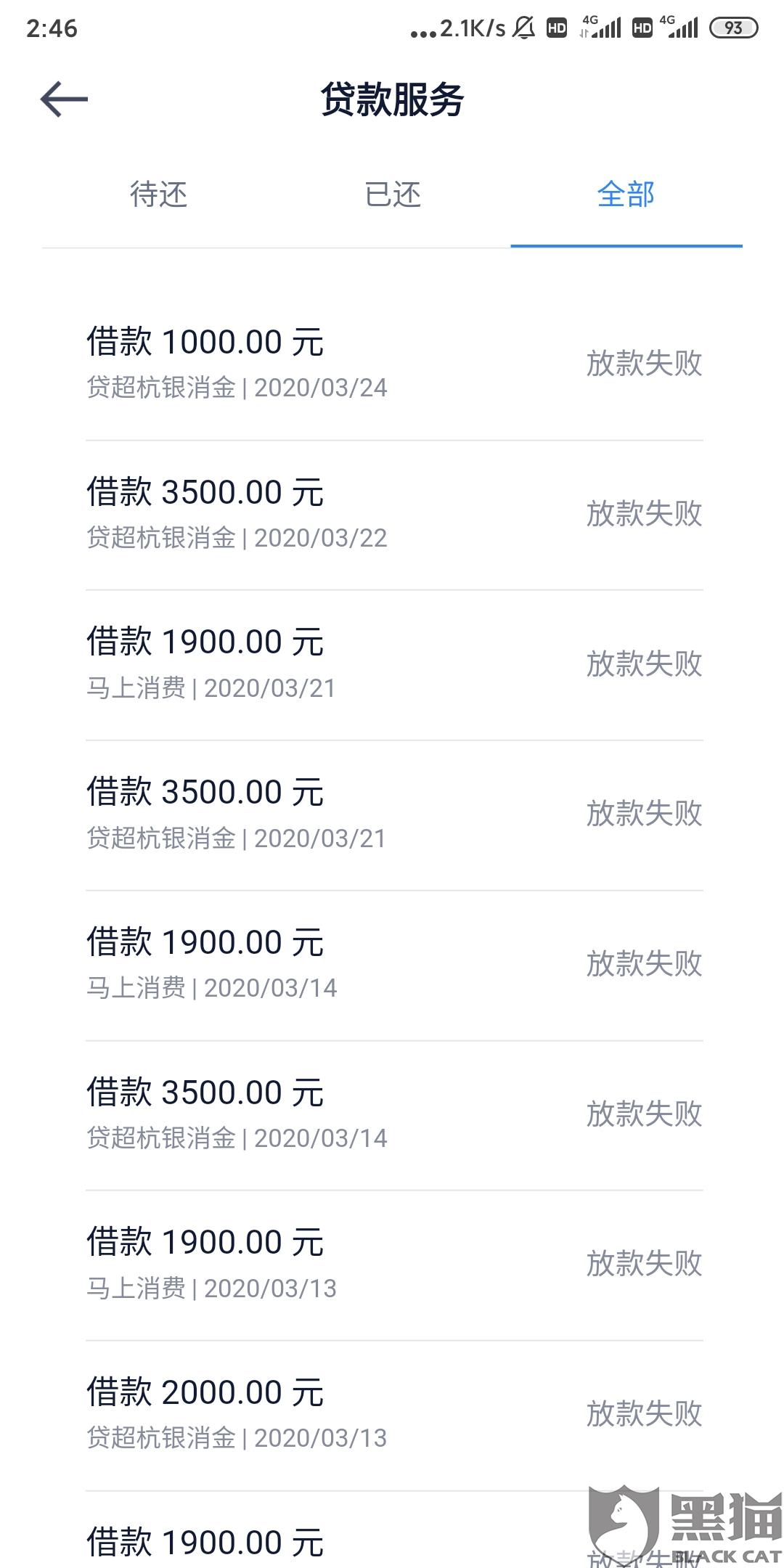View the 贷超杭银消金 3500.00 元 loan from 2020/03/14

(392, 1114)
